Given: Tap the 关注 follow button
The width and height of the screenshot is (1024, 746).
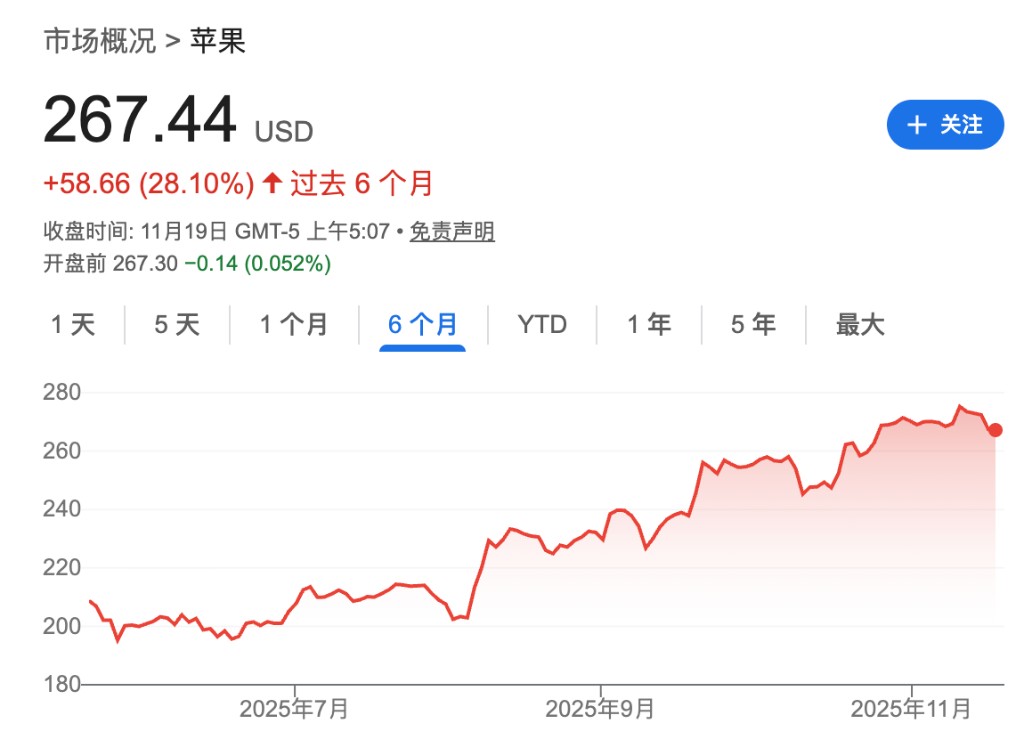Looking at the screenshot, I should (x=944, y=125).
